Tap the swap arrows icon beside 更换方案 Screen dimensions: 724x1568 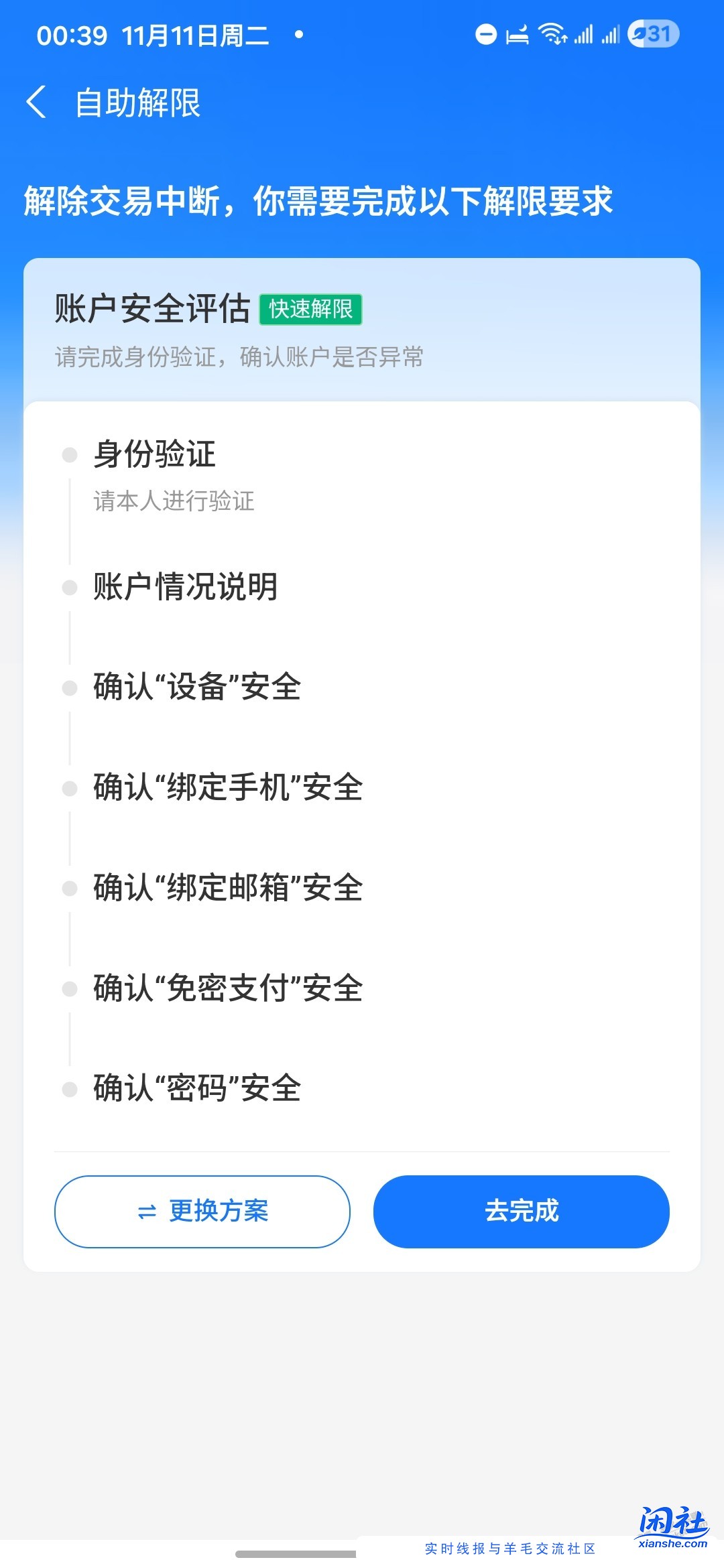coord(147,1212)
